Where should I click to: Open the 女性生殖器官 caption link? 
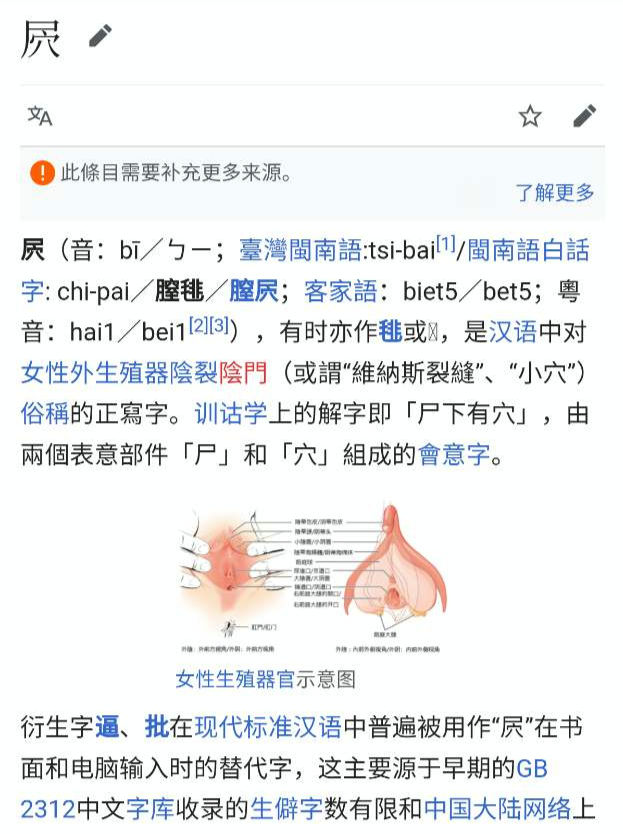(235, 679)
